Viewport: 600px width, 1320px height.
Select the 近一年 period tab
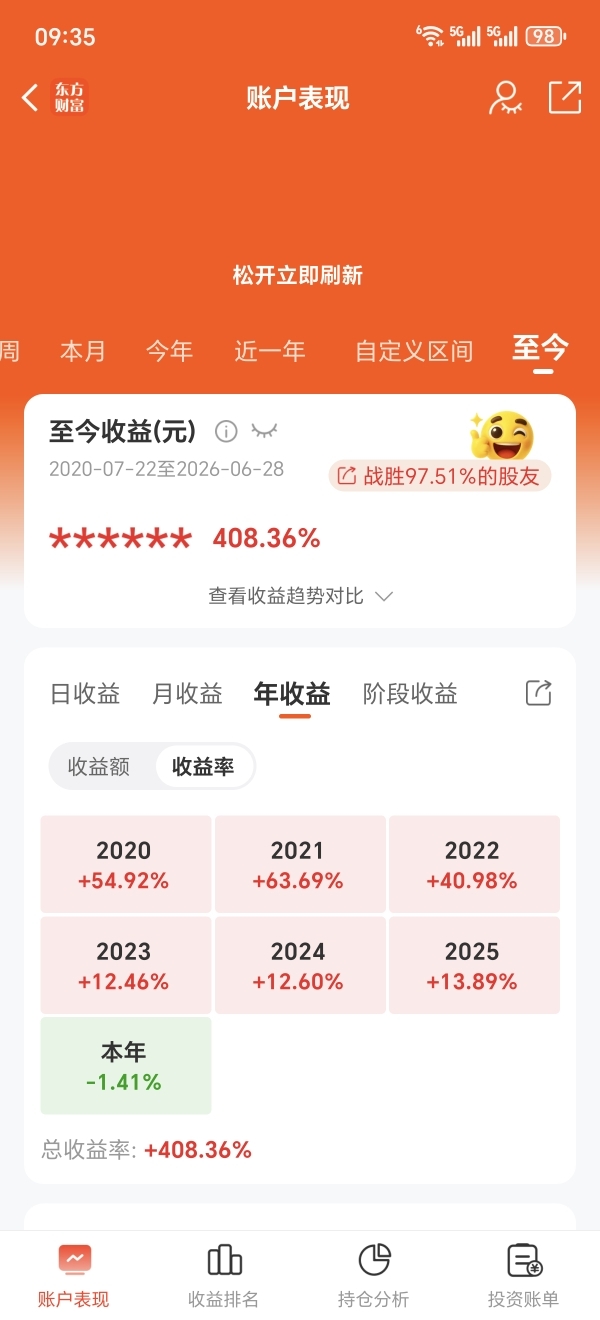(270, 352)
